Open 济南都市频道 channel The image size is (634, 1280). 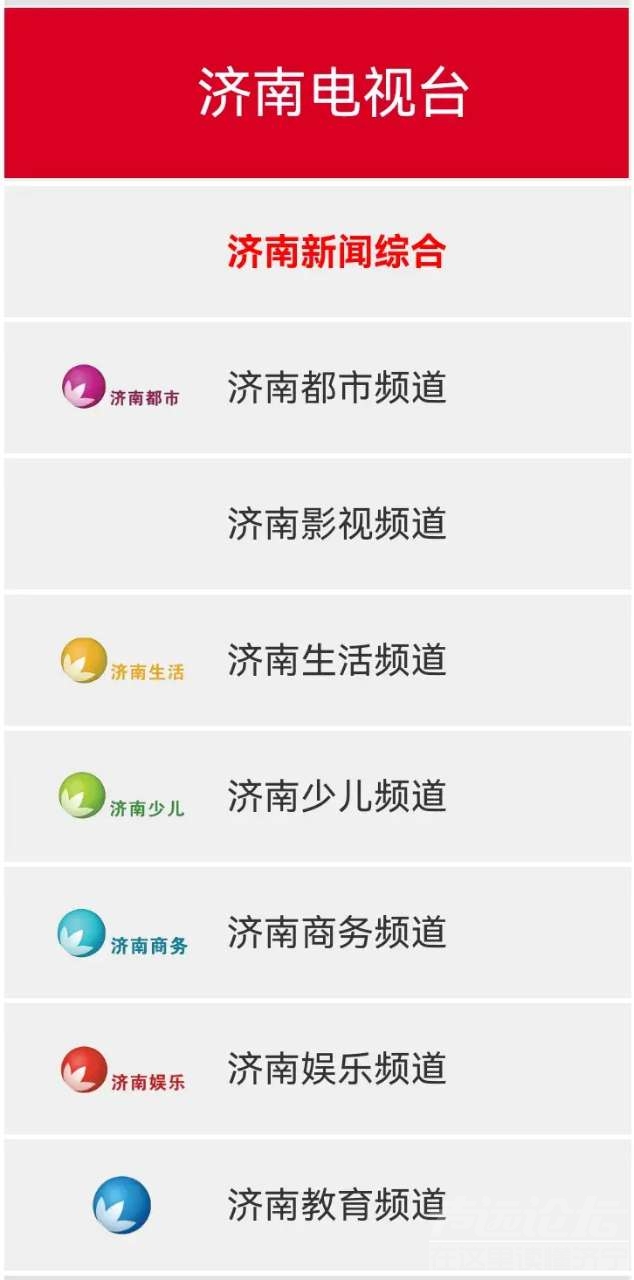pos(336,388)
